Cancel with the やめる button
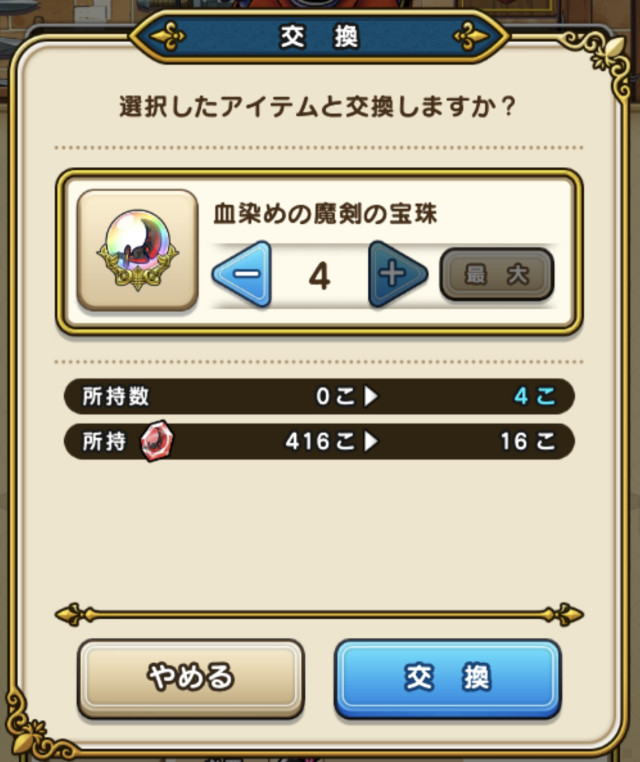The height and width of the screenshot is (762, 640). (190, 679)
